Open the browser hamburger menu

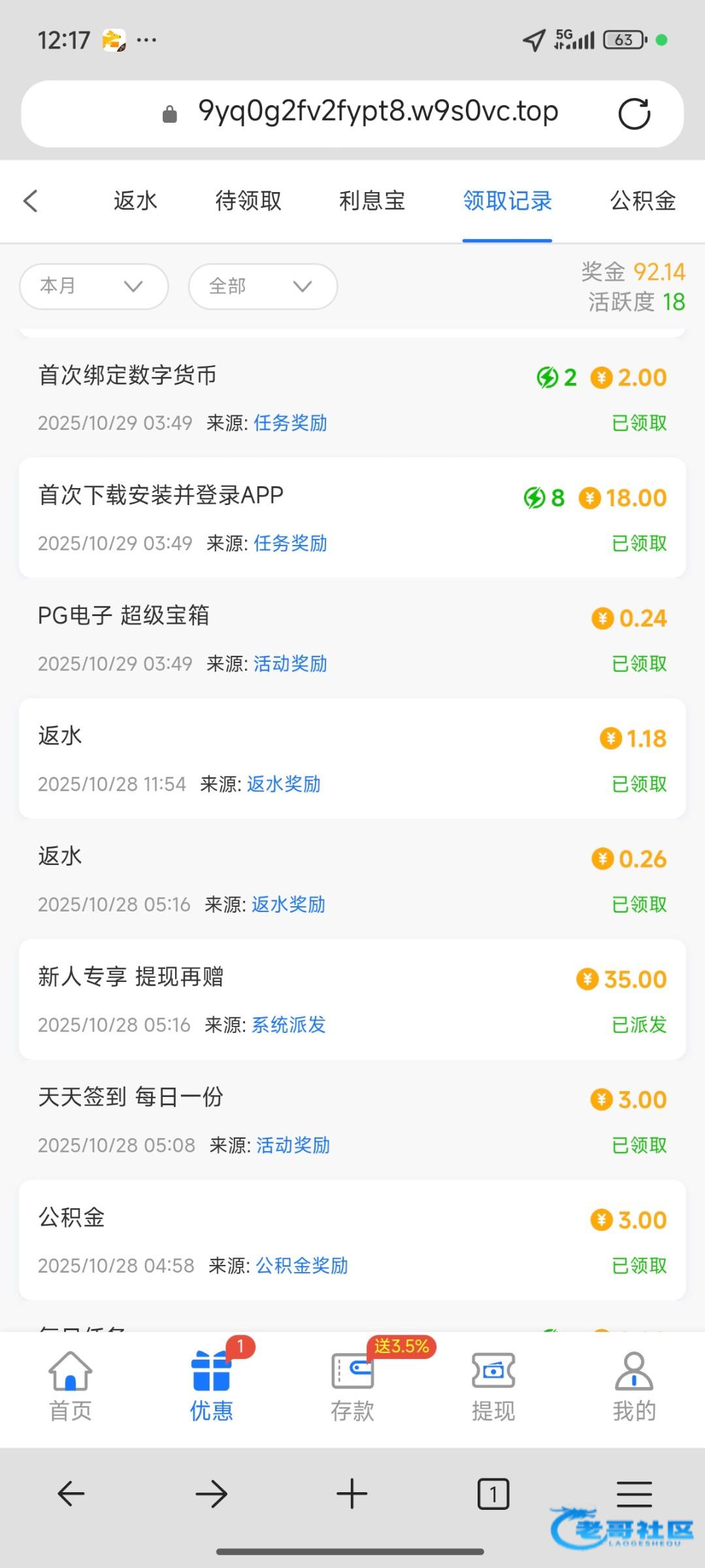(634, 1494)
